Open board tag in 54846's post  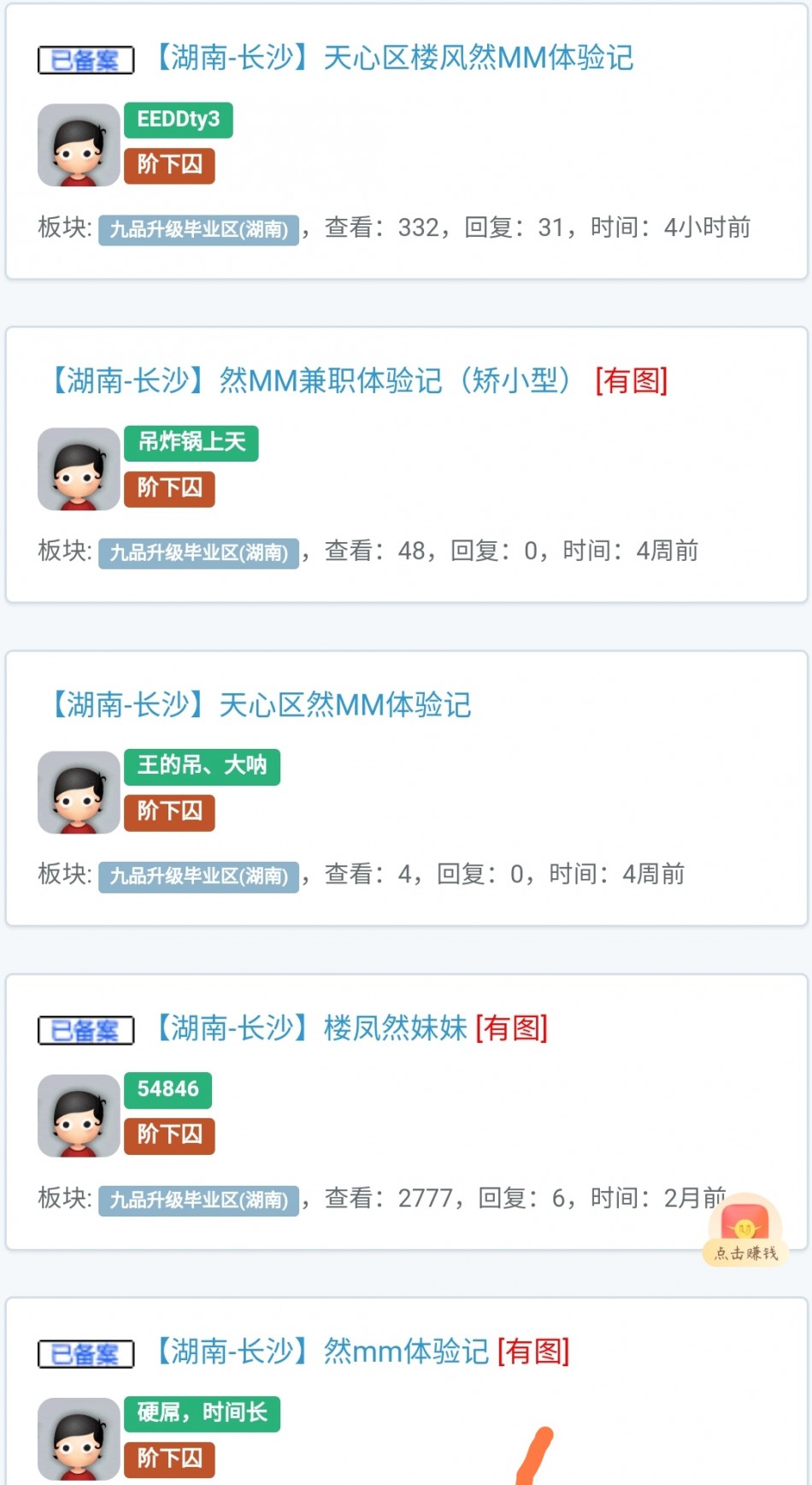tap(198, 1200)
